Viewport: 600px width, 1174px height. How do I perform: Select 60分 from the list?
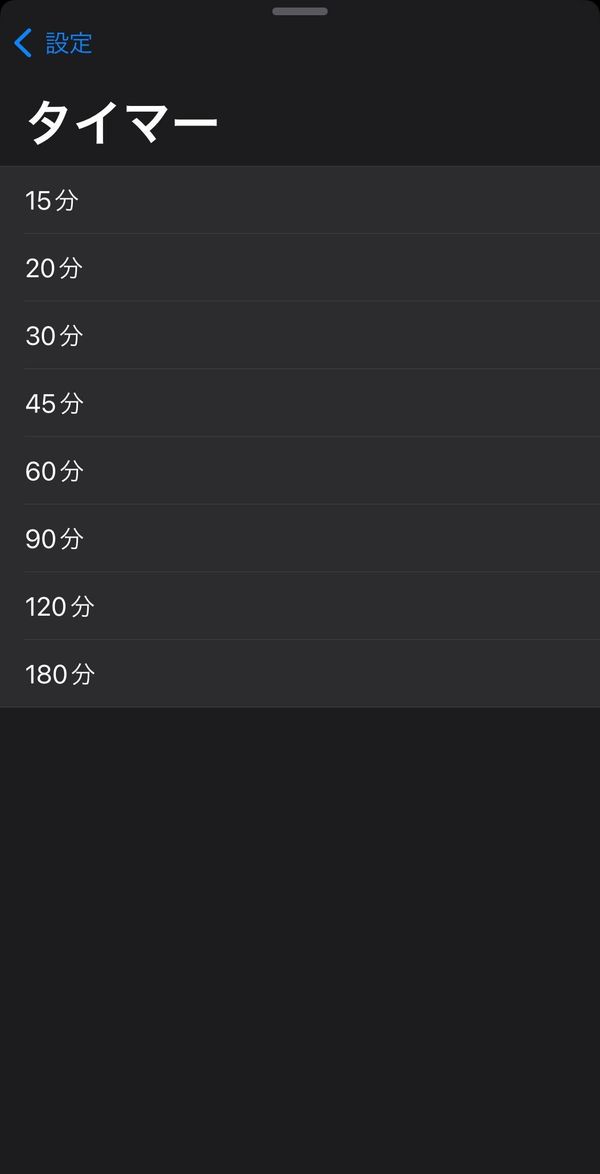point(300,470)
